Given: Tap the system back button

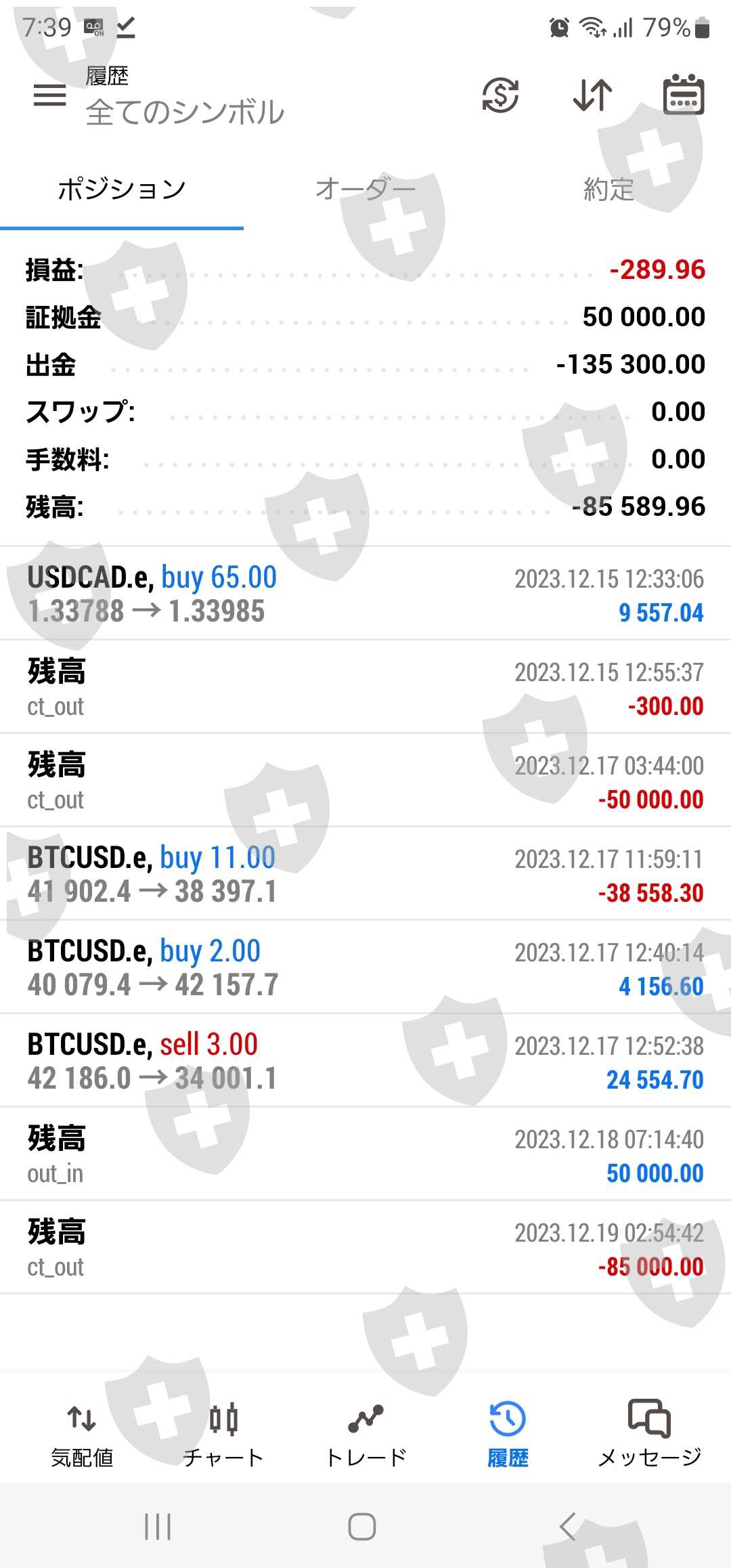Looking at the screenshot, I should coord(568,1527).
